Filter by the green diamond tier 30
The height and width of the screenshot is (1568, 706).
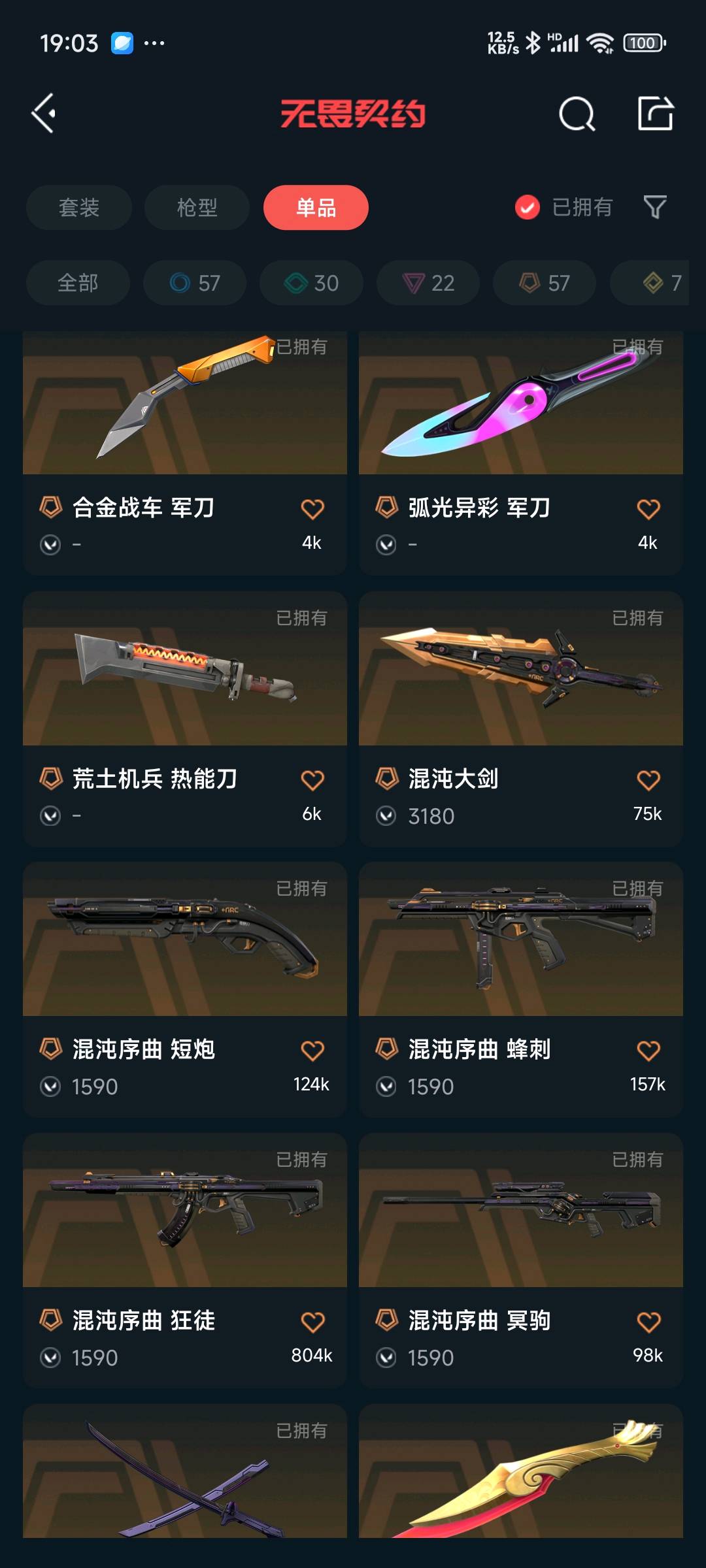(x=311, y=283)
